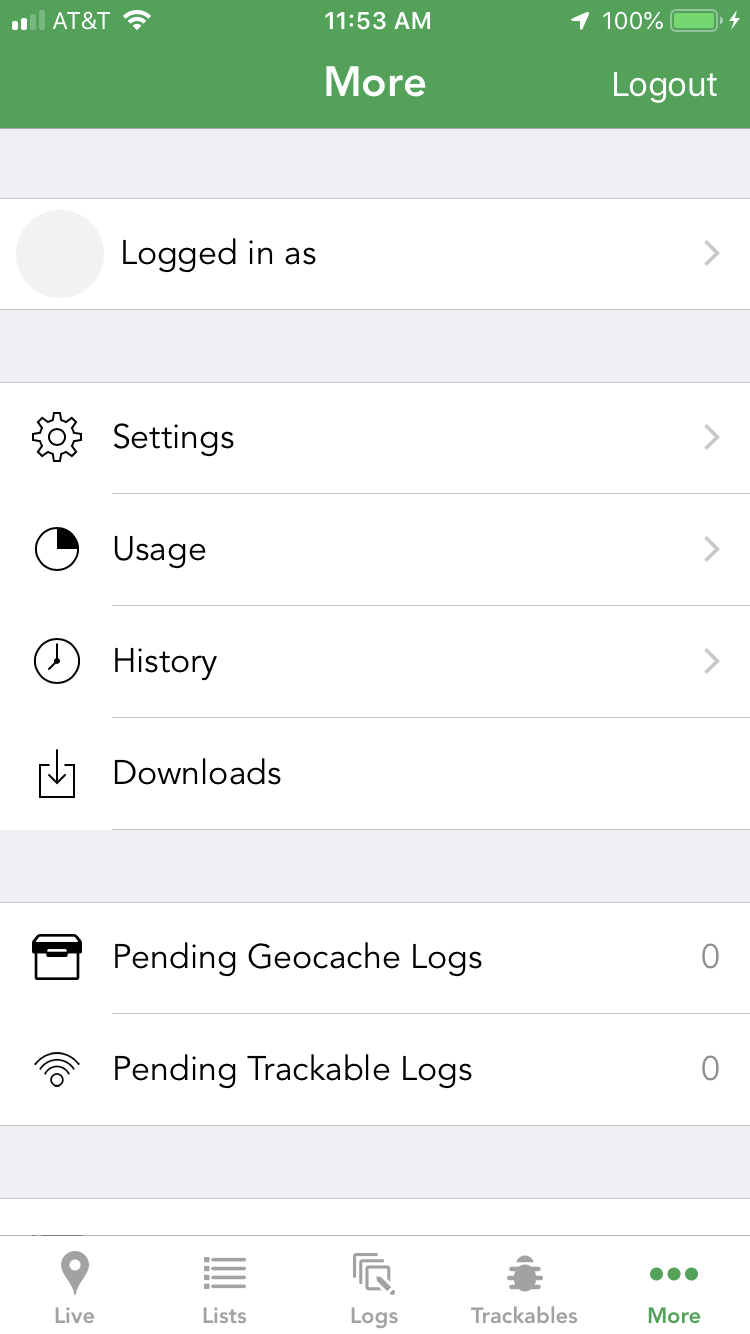Tap Logout in the top bar
The height and width of the screenshot is (1334, 750).
tap(664, 85)
